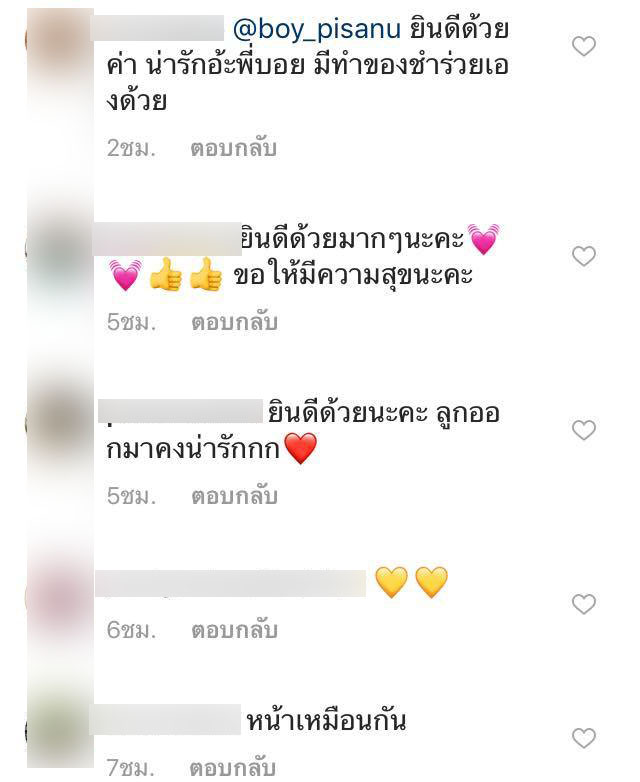Like the comment mentioning @boy_pisanu
The height and width of the screenshot is (782, 640).
click(583, 46)
